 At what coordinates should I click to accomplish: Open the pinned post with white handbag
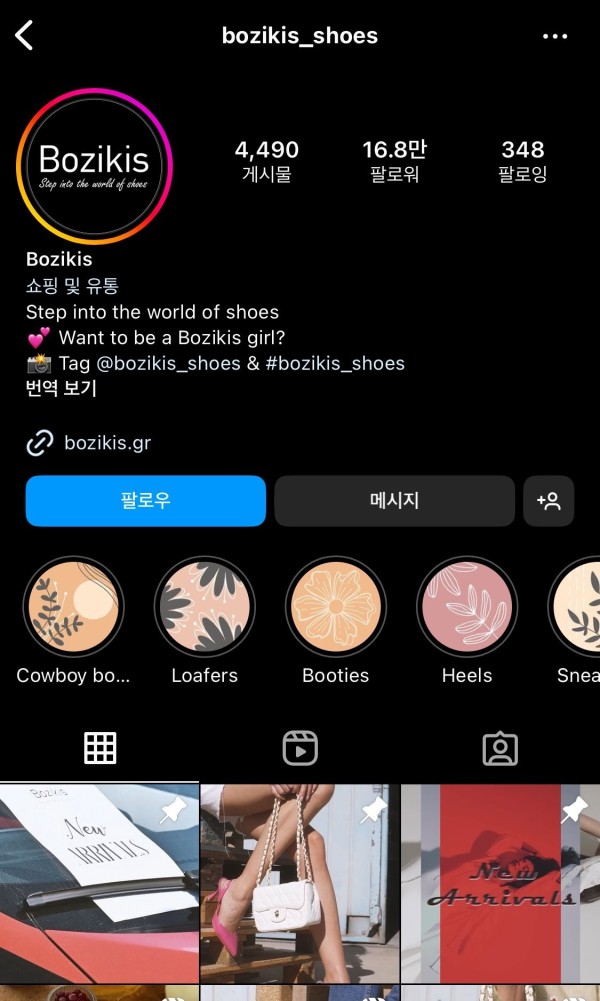[299, 884]
